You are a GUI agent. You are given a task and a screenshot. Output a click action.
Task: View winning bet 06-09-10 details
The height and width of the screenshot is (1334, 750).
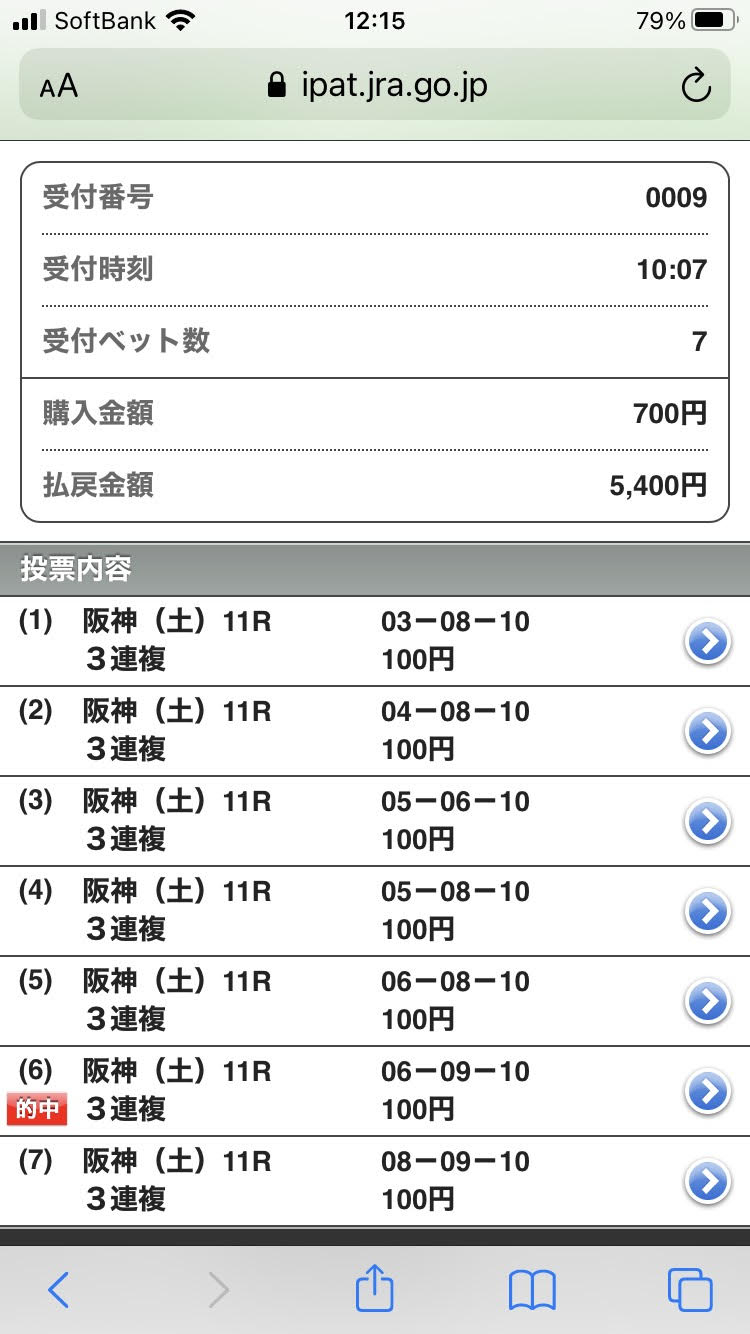[x=707, y=1092]
